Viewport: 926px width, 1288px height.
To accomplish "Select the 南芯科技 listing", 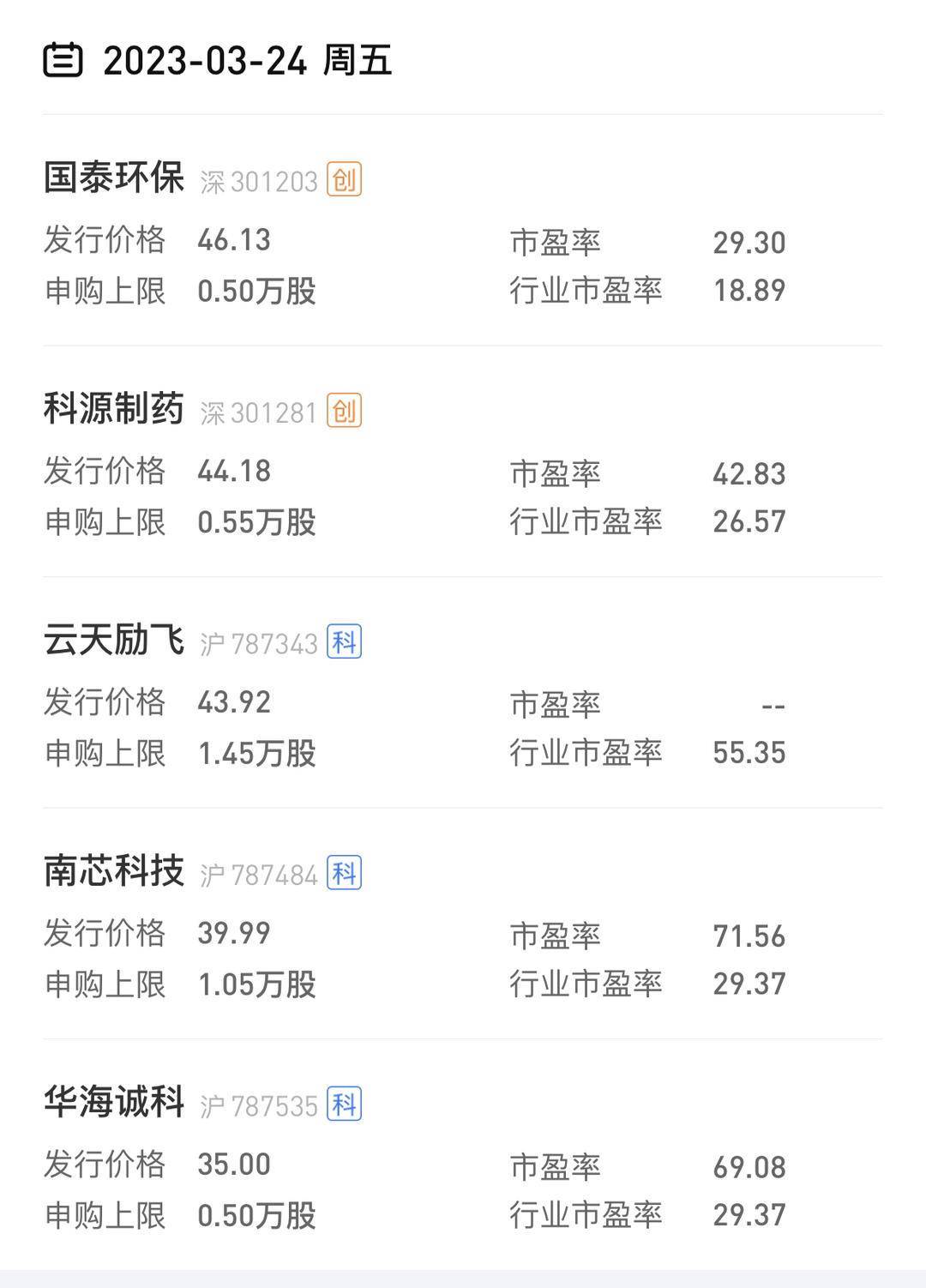I will (114, 872).
